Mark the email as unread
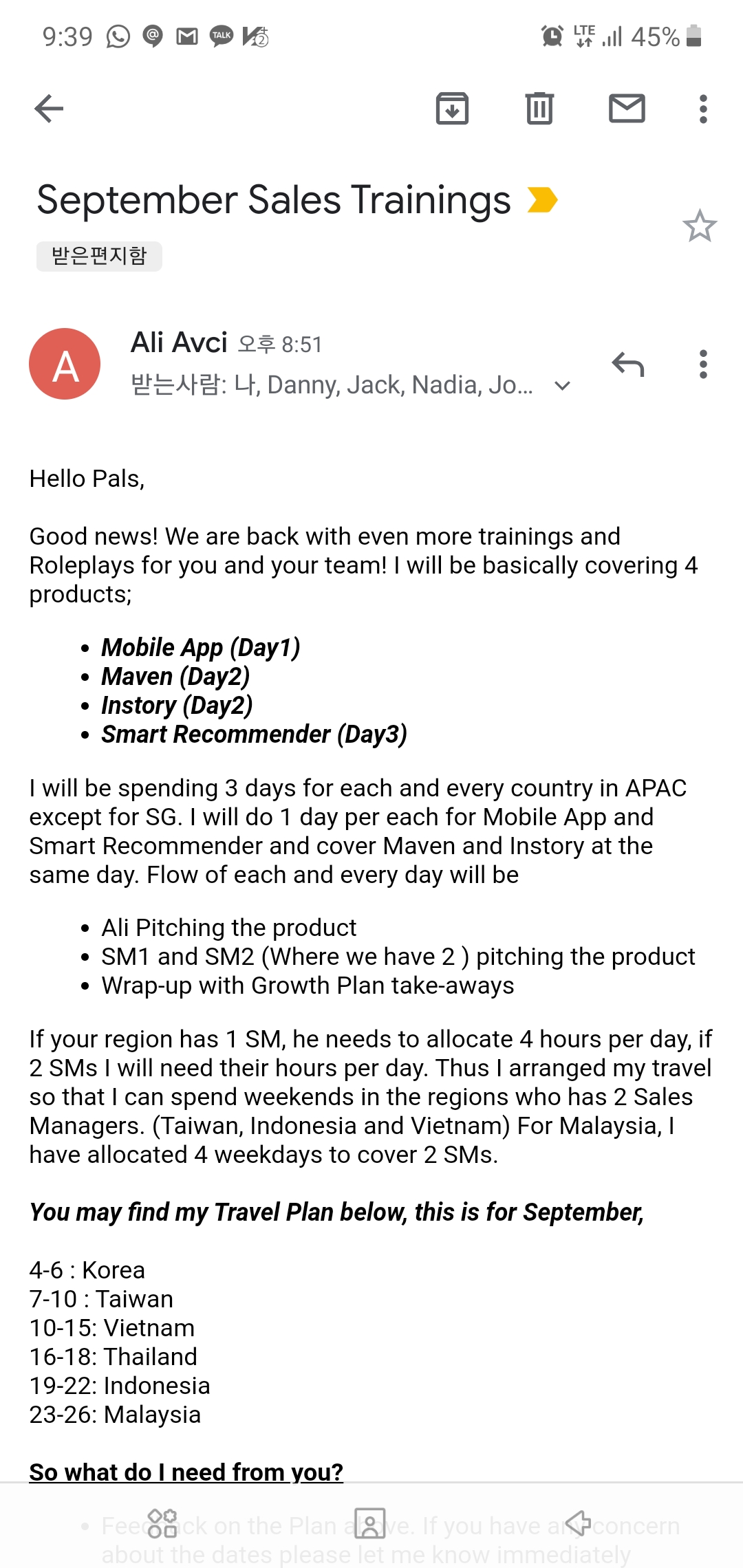The width and height of the screenshot is (743, 1568). coord(627,109)
